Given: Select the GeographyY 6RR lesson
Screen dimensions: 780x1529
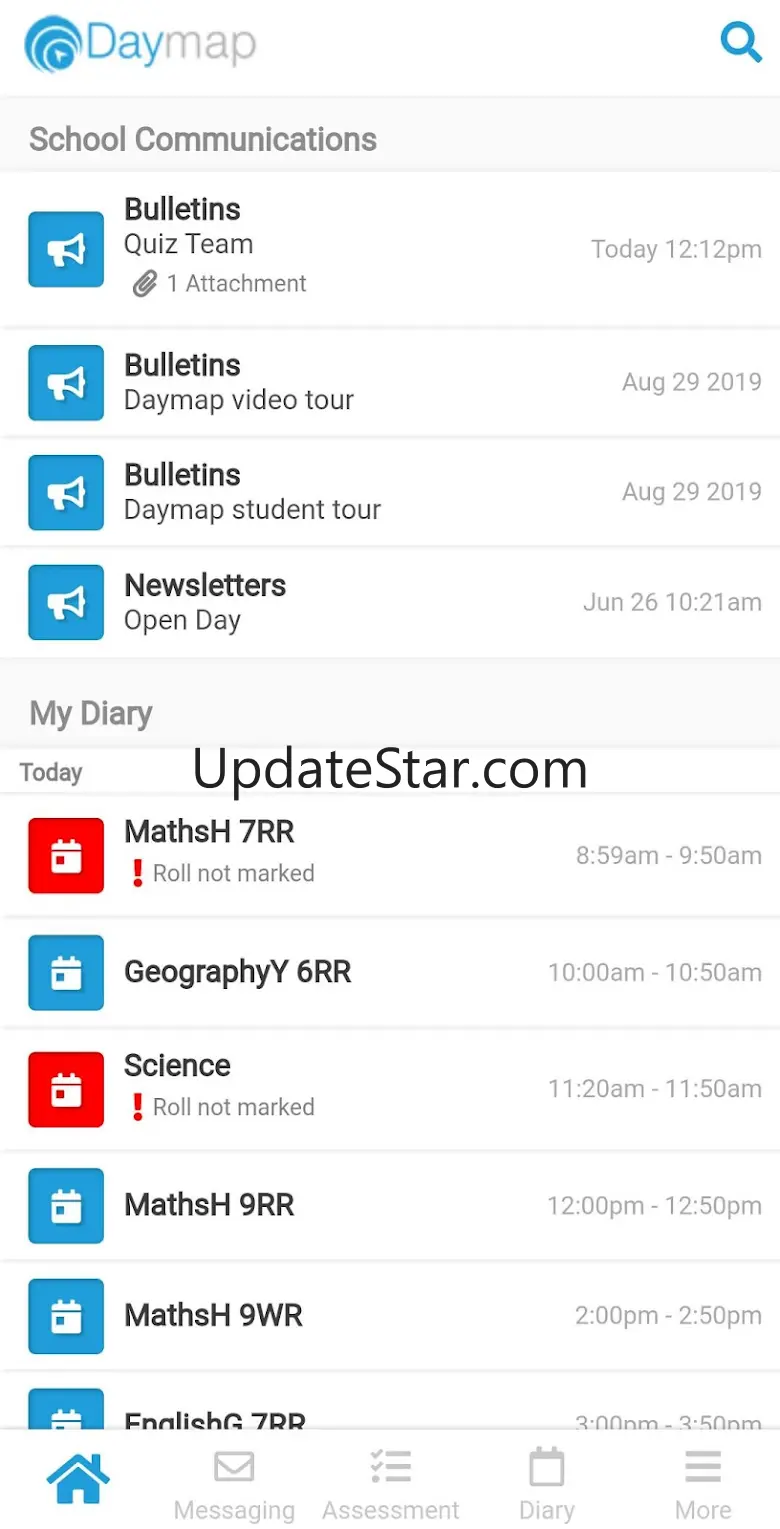Looking at the screenshot, I should point(390,972).
